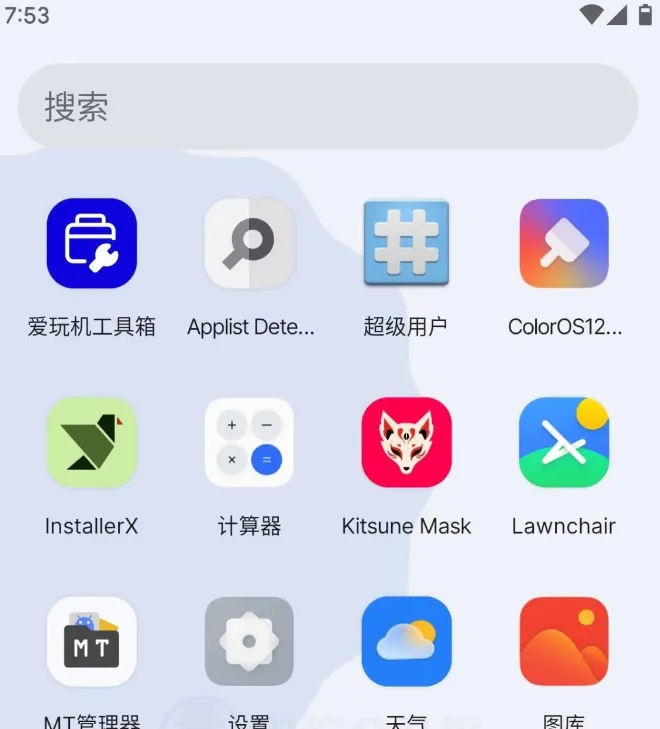Open the 设置 settings app
The image size is (660, 729).
point(249,642)
